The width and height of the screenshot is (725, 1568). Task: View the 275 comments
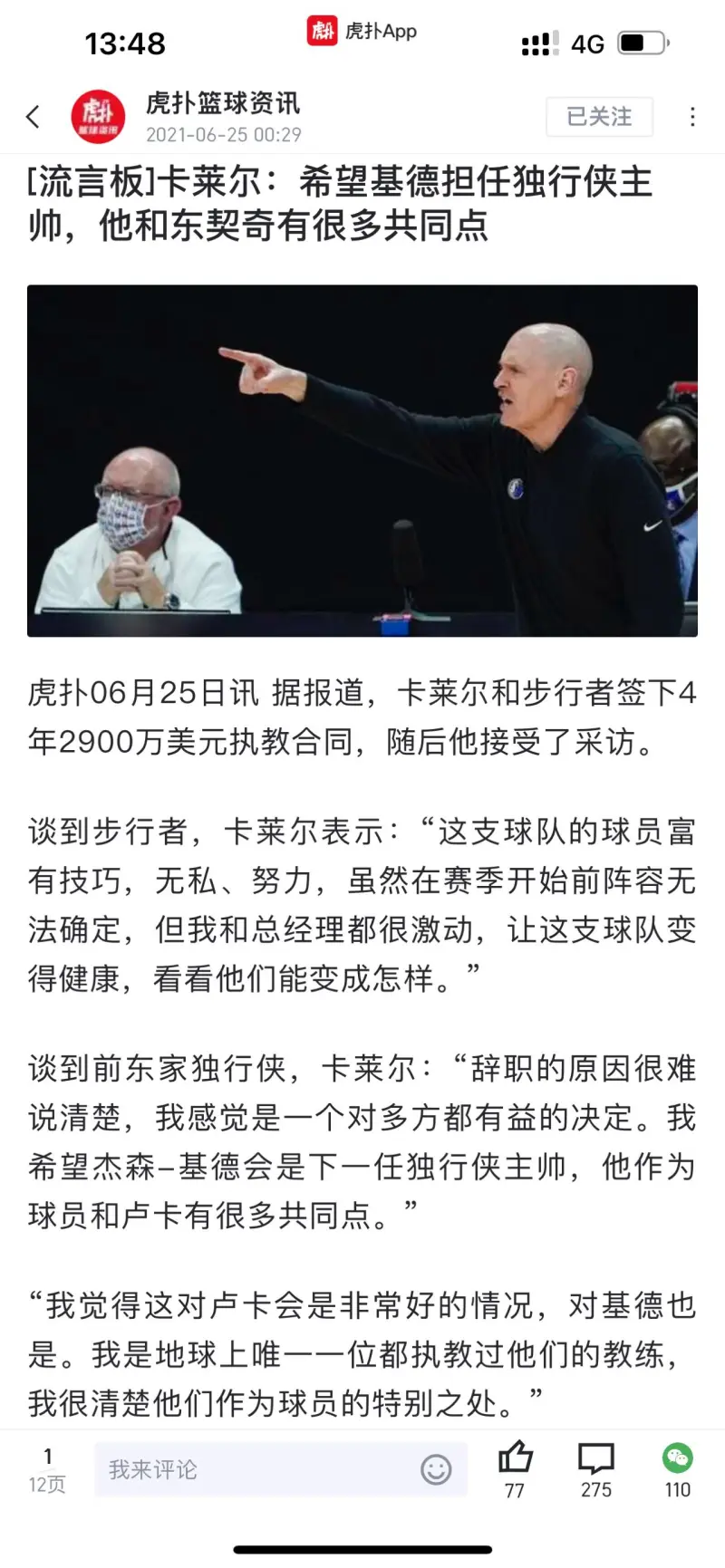(596, 1467)
